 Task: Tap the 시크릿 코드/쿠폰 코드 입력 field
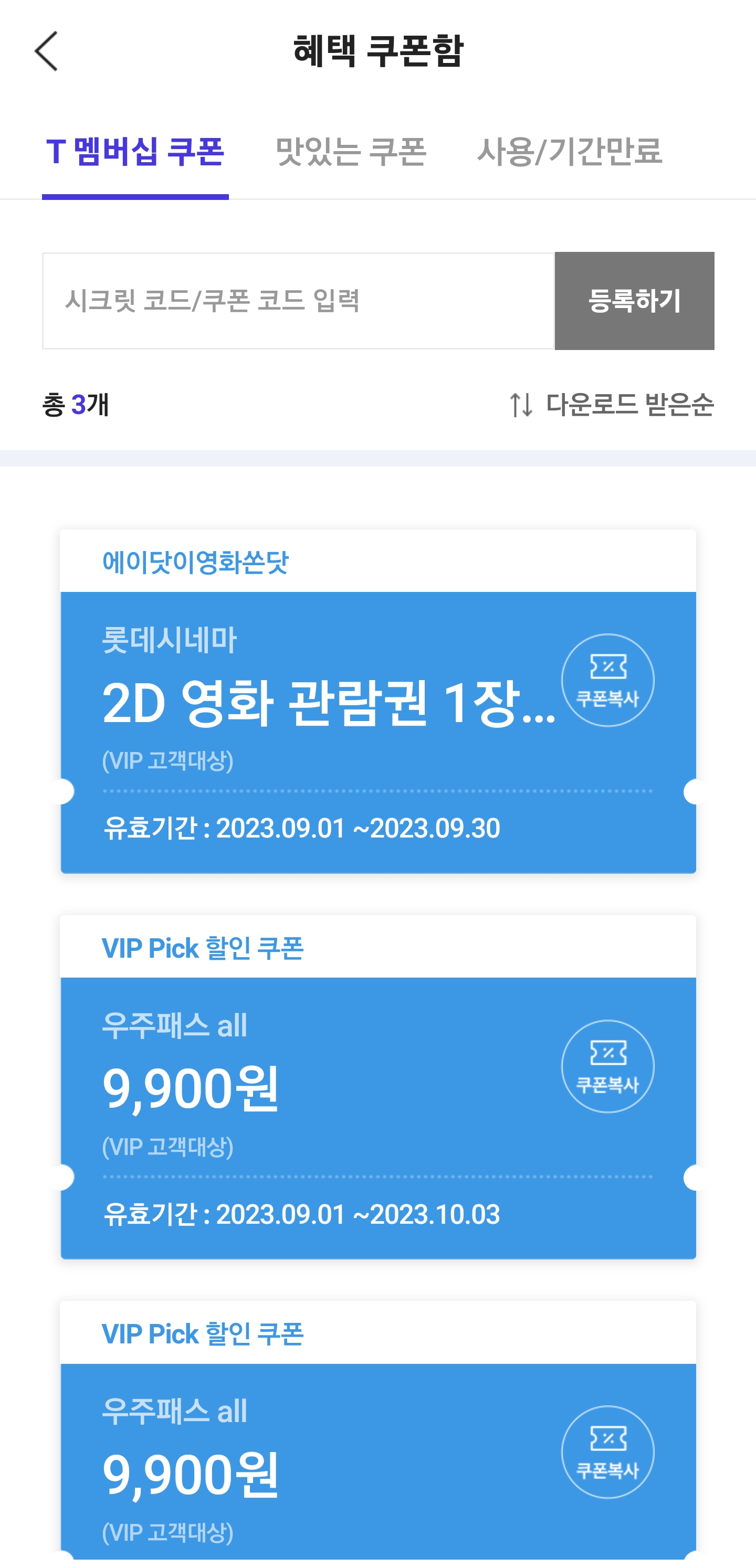(297, 300)
